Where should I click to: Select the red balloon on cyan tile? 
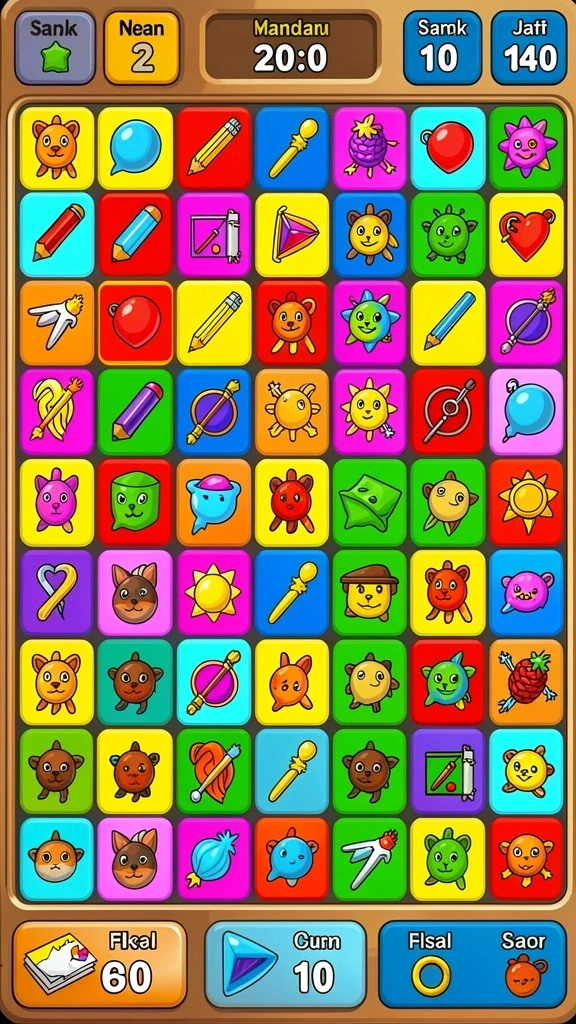(448, 148)
